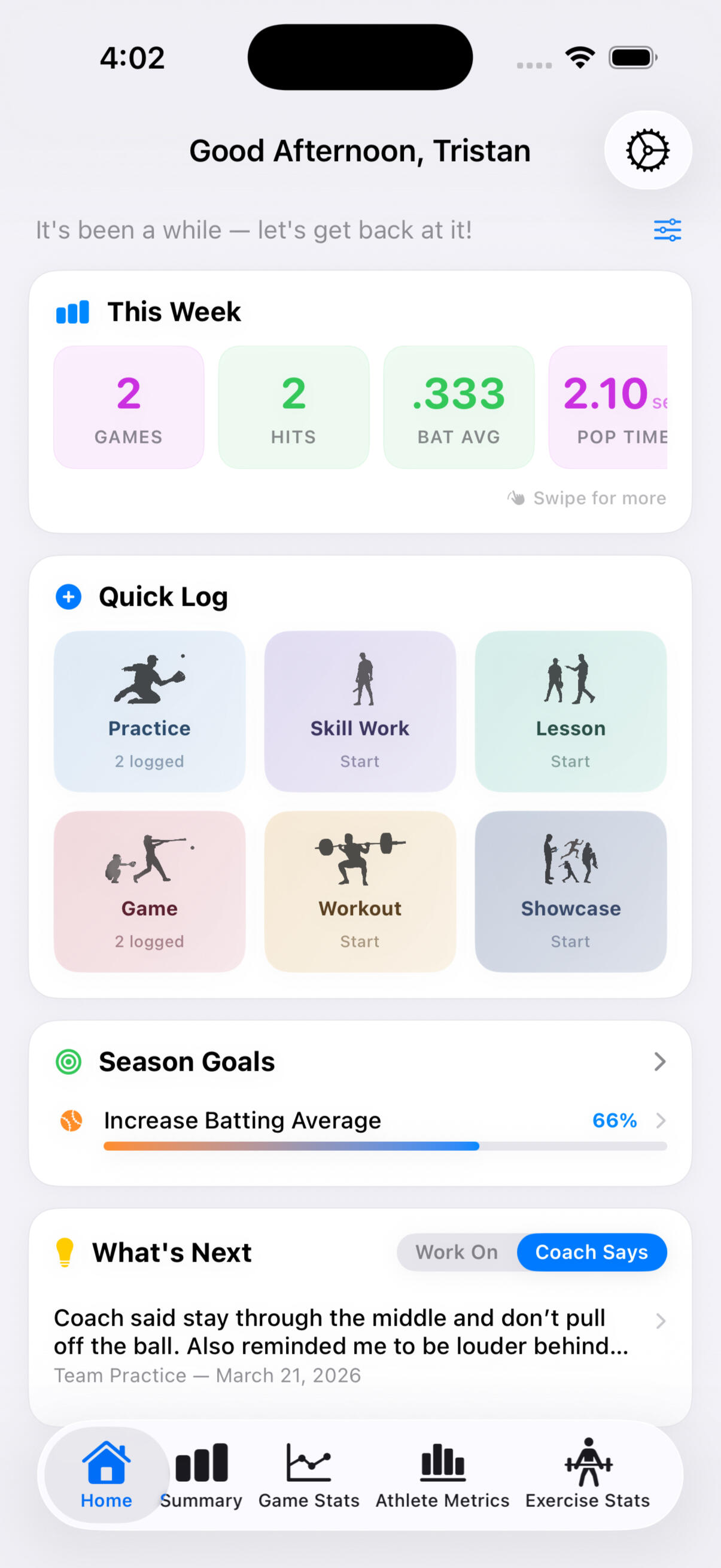View the Athlete Metrics tab
Image resolution: width=721 pixels, height=1568 pixels.
[x=442, y=1474]
